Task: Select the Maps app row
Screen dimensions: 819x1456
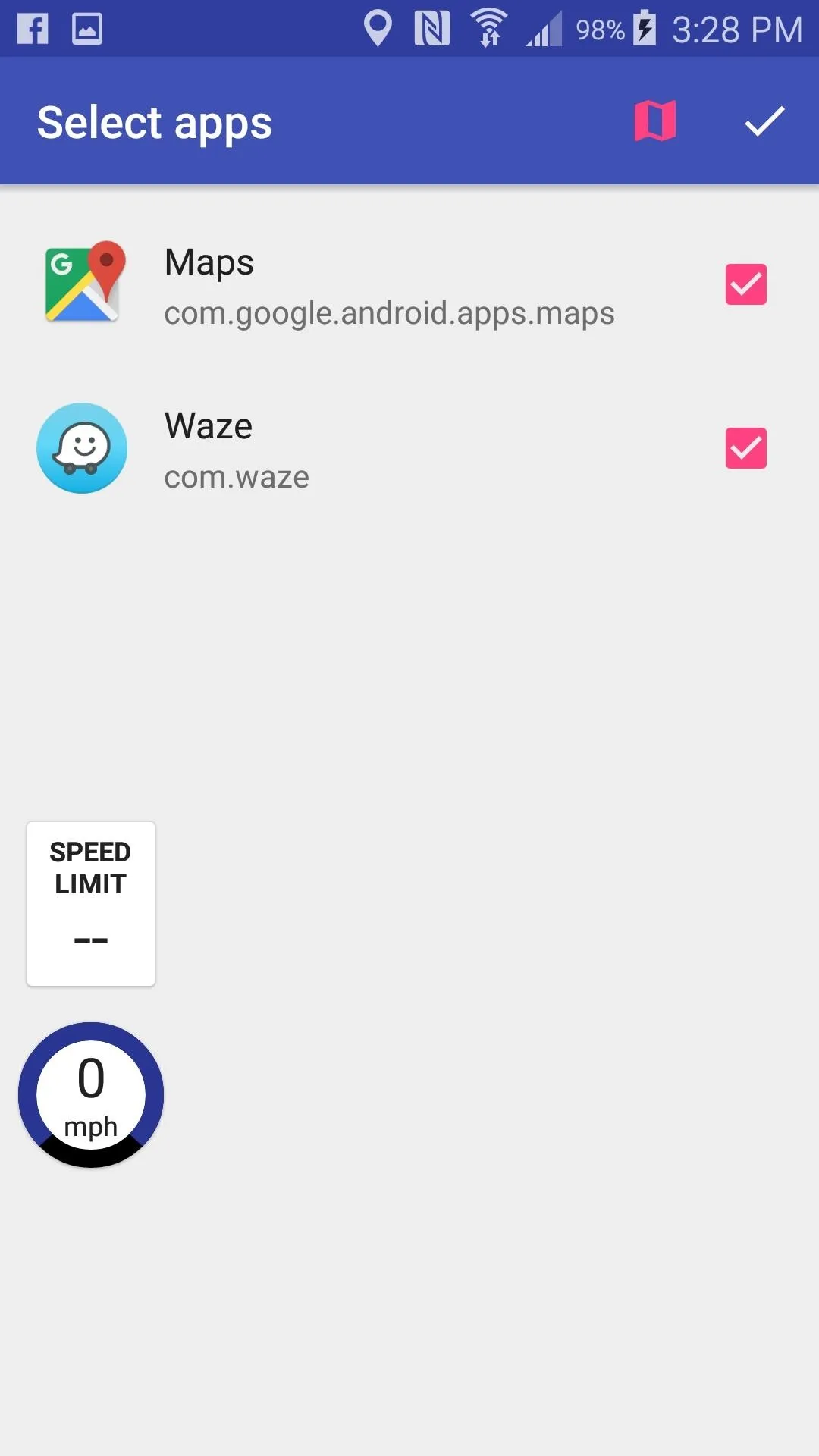Action: pos(409,284)
